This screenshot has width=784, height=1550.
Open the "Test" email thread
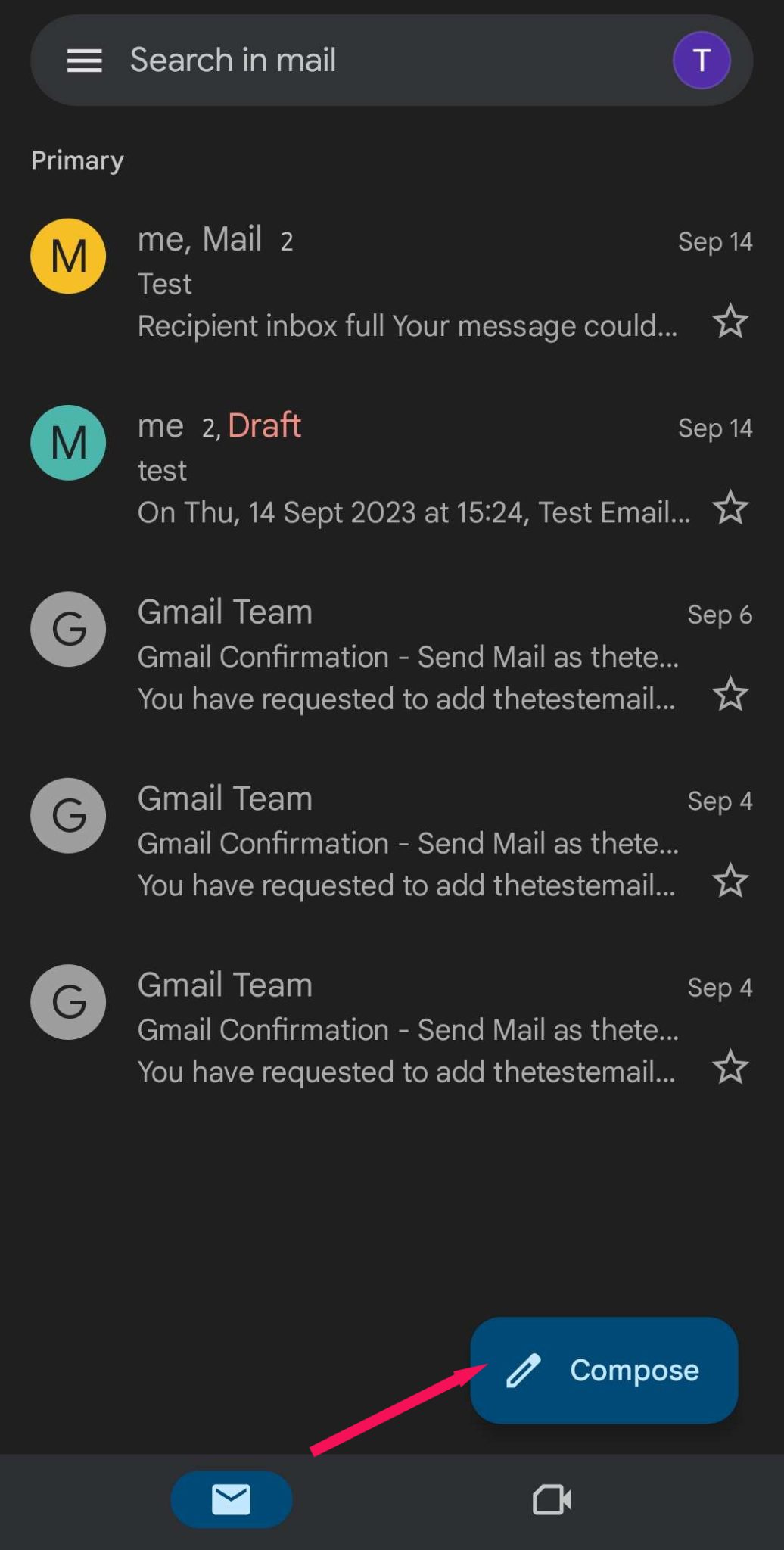click(378, 284)
